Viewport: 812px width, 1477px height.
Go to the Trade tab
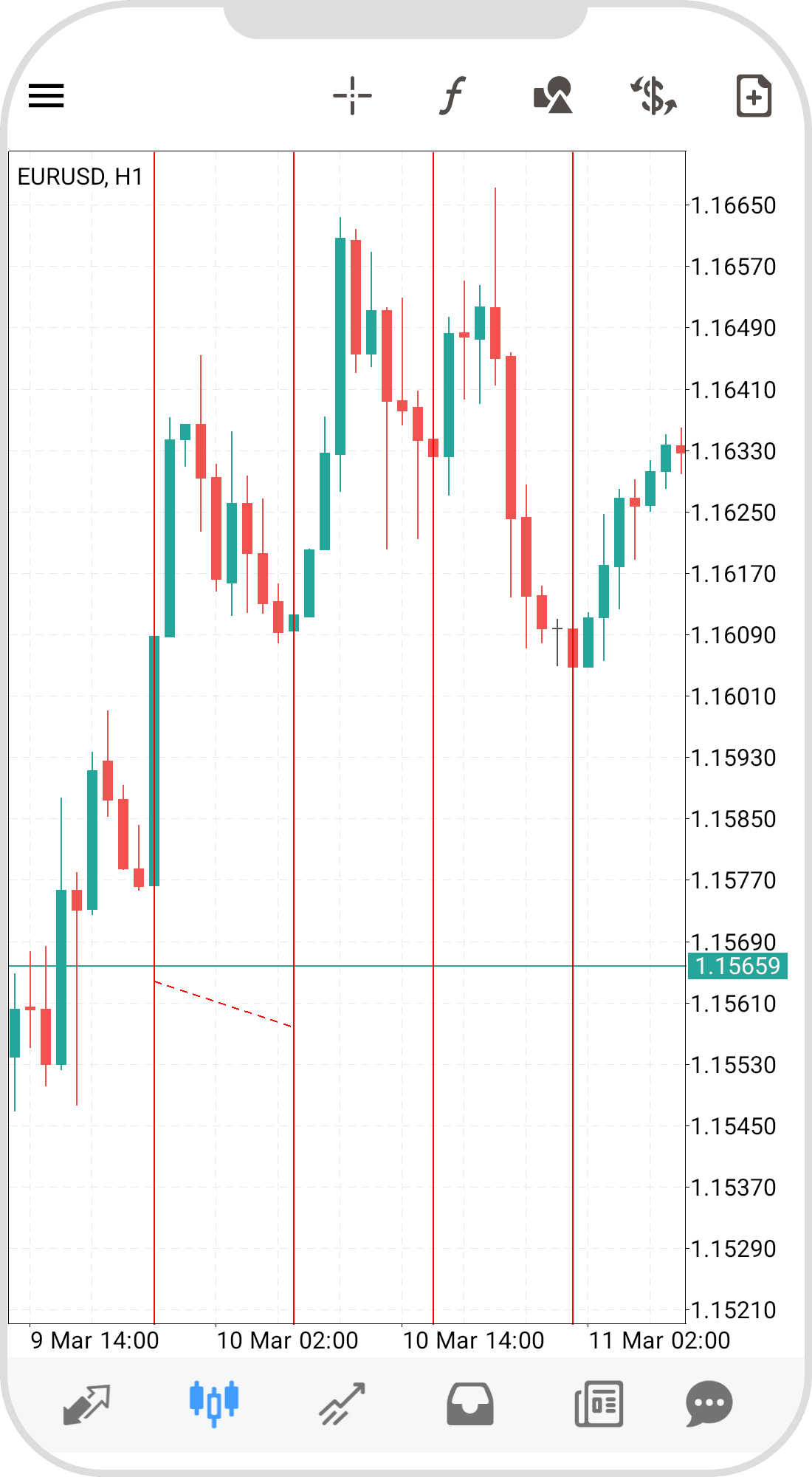[x=342, y=1403]
